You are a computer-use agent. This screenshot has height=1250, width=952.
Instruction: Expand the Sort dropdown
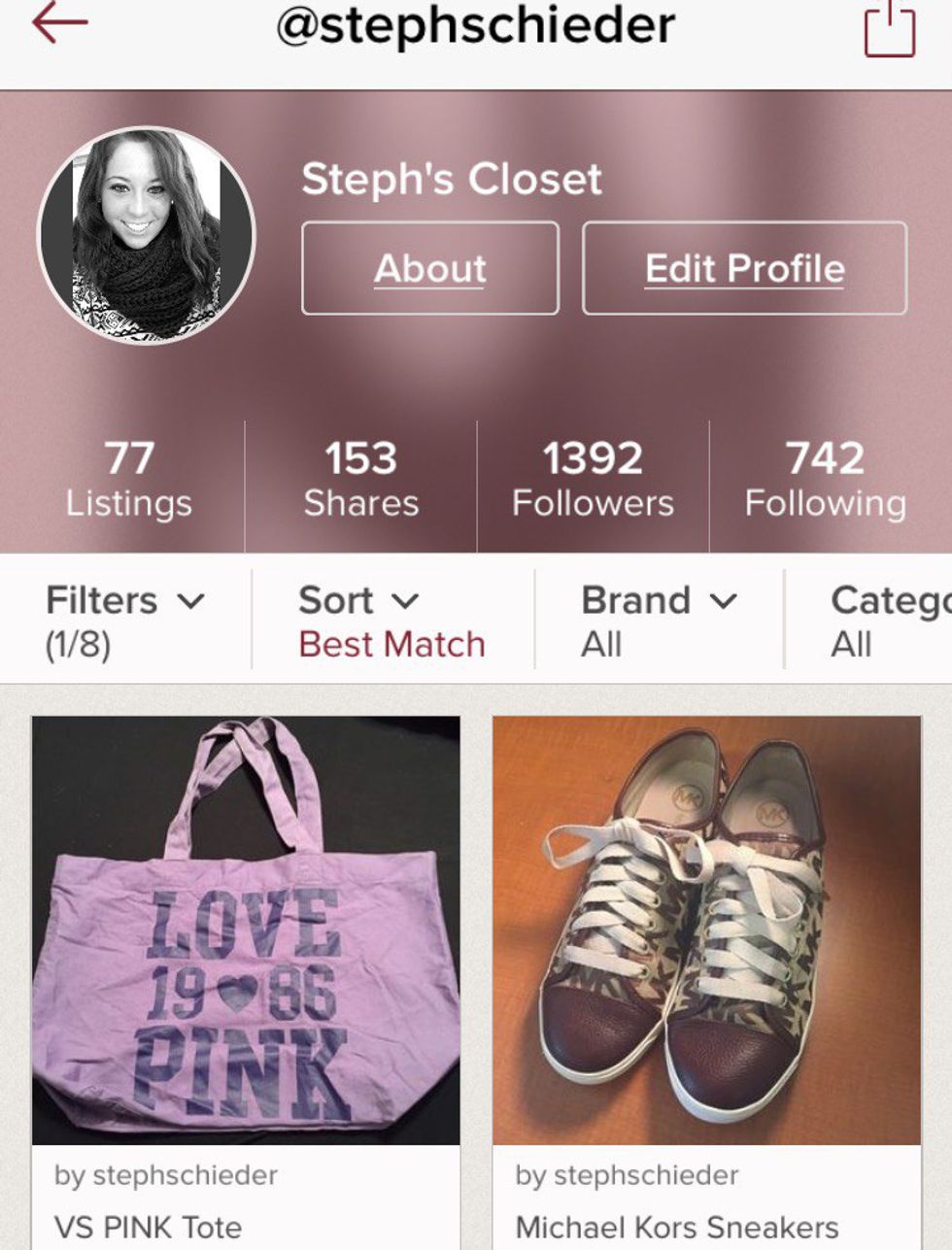point(391,620)
